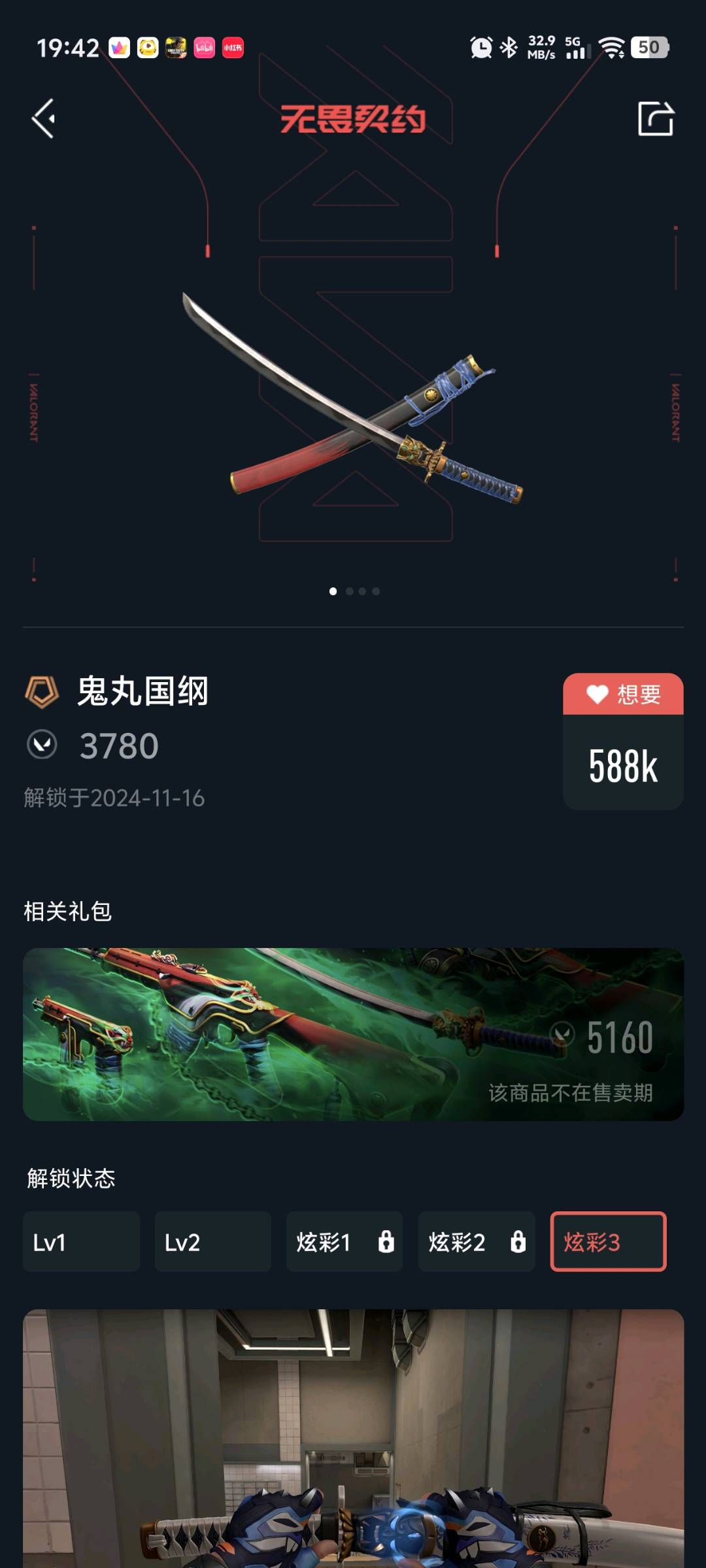Screen dimensions: 706x1568
Task: Choose the locked 炫彩1 variant
Action: (344, 1241)
